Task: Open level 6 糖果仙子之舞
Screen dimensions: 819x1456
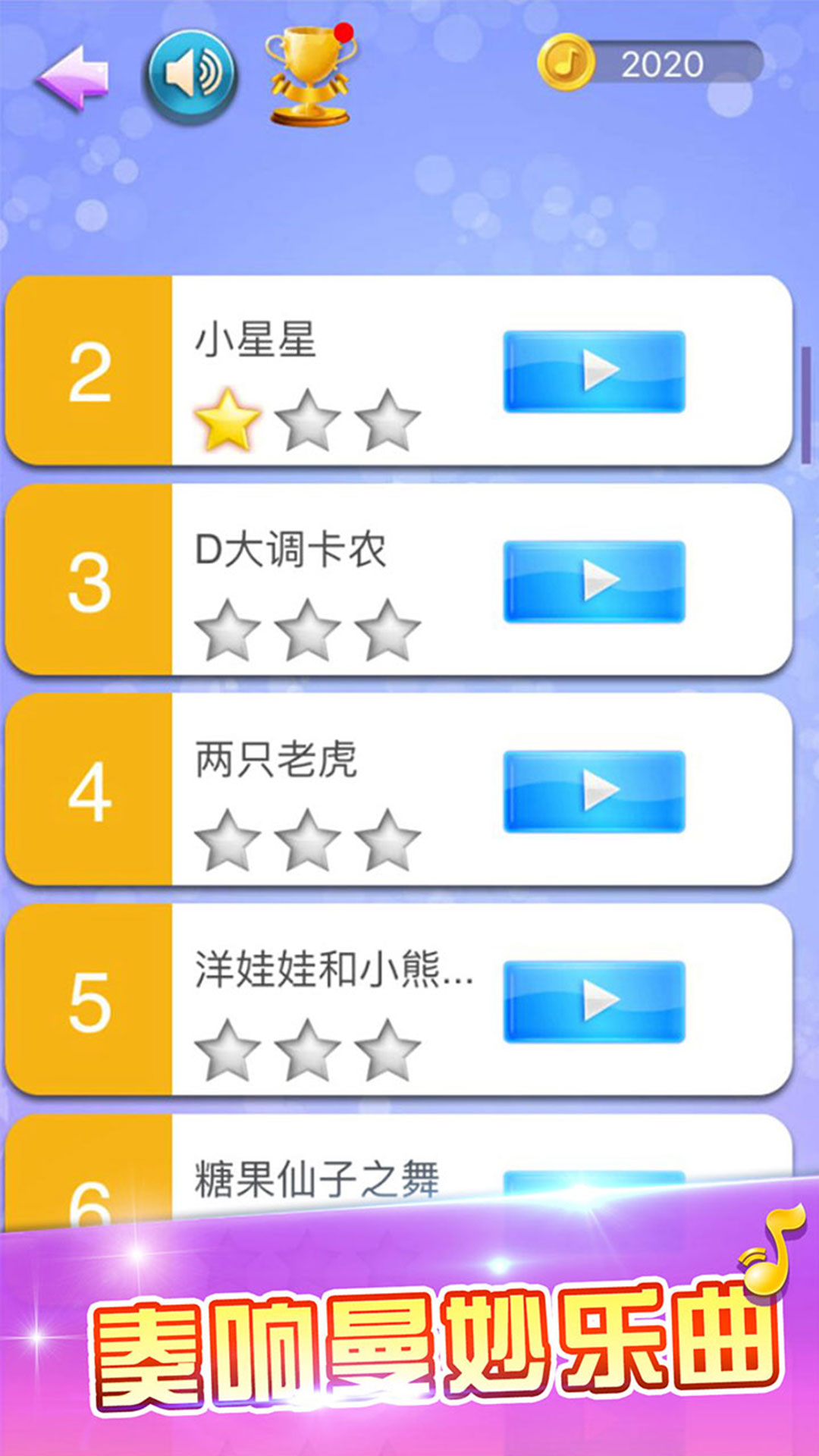Action: [326, 1172]
